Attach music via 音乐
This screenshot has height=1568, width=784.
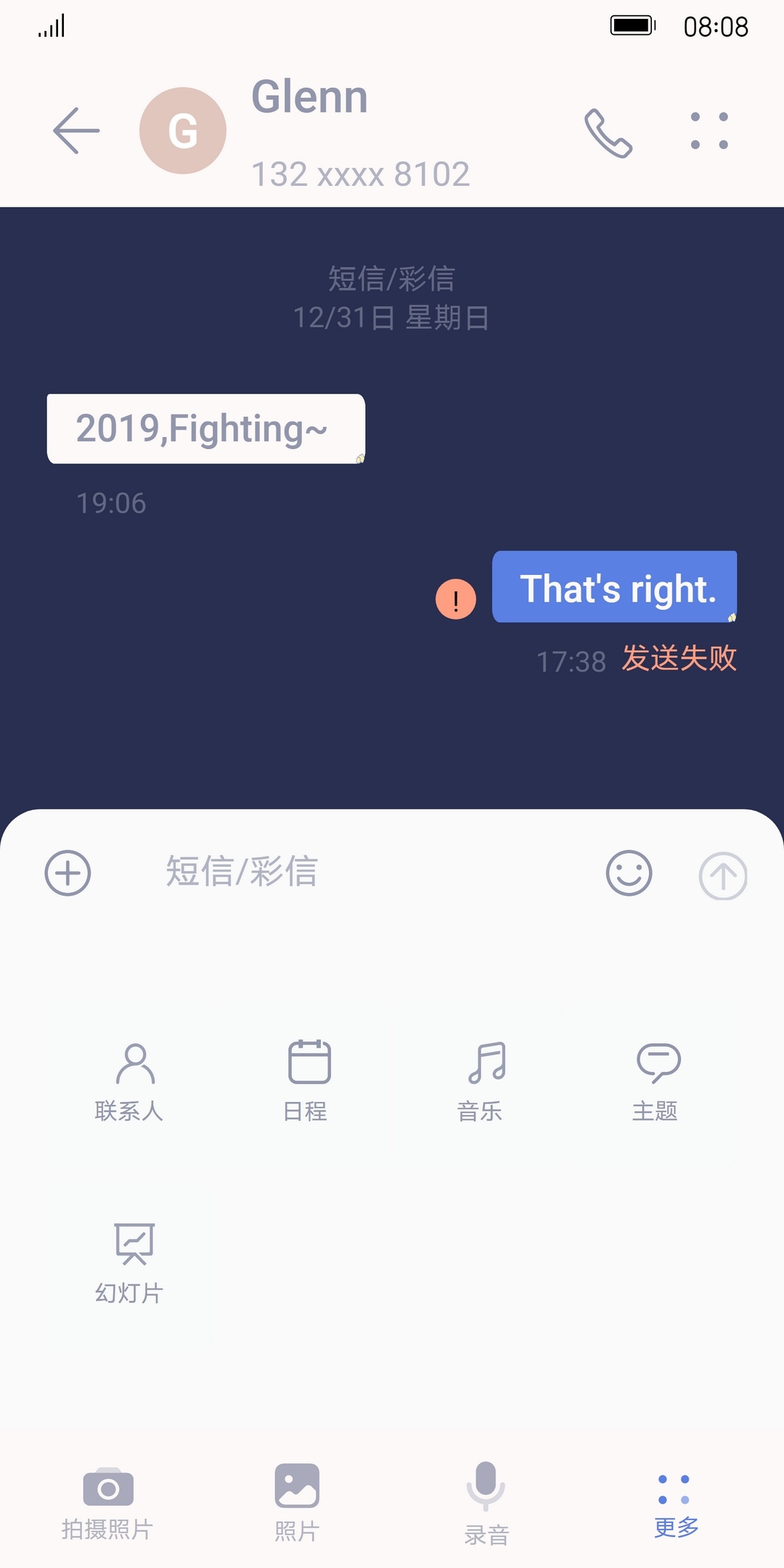[482, 1082]
